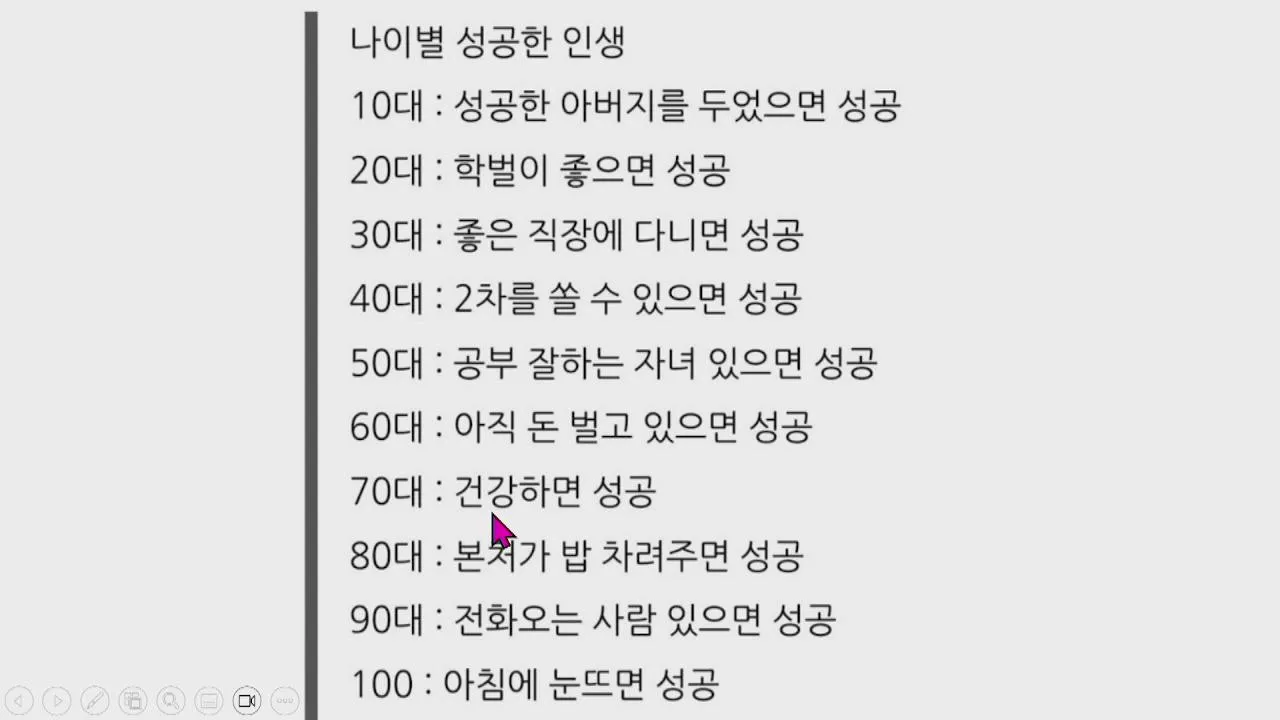The height and width of the screenshot is (720, 1280).
Task: Go to the previous slide
Action: pos(19,701)
